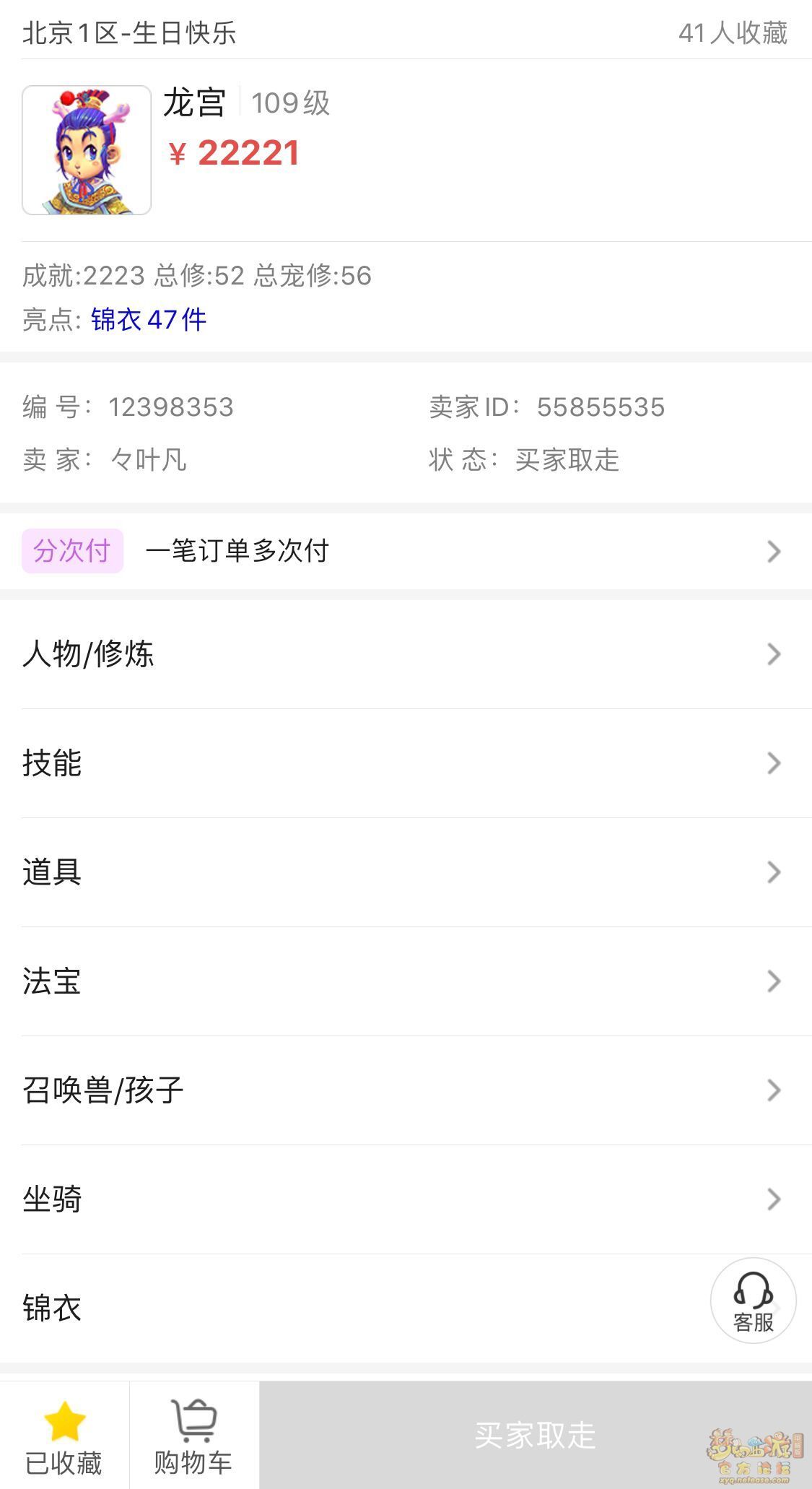Open the 购物车 shopping cart
The height and width of the screenshot is (1489, 812).
pos(193,1436)
